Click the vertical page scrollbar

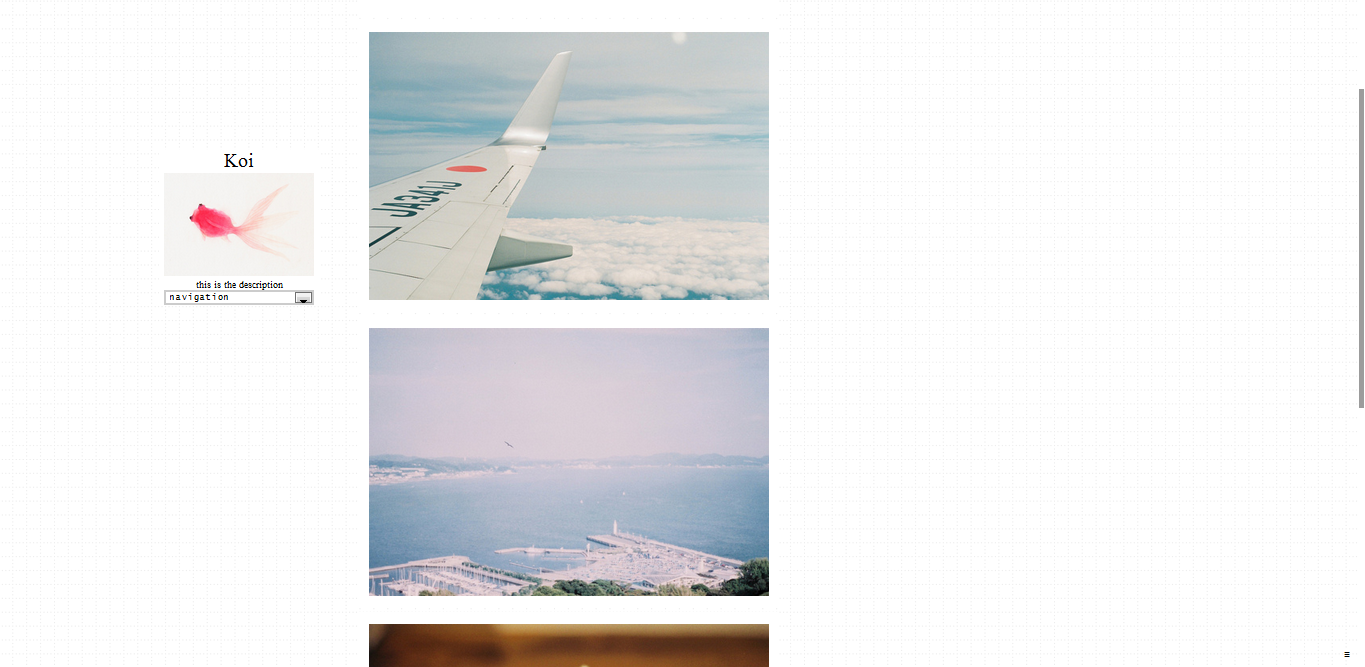click(x=1360, y=248)
